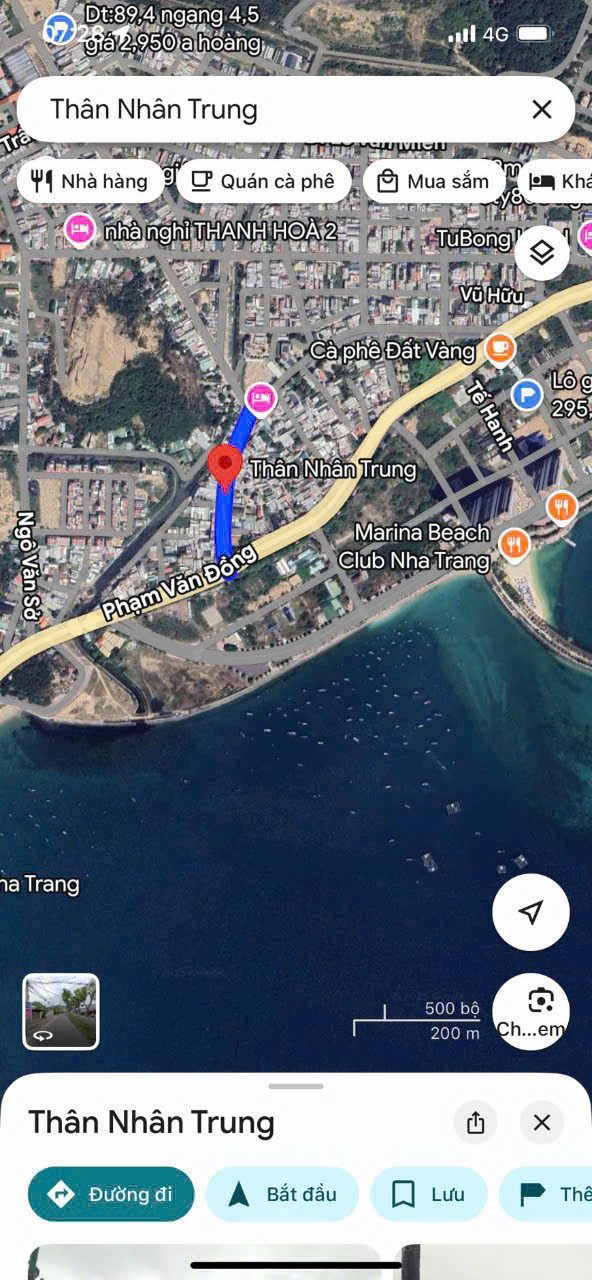
Task: Close the Thân Nhân Trung place card
Action: [542, 1122]
